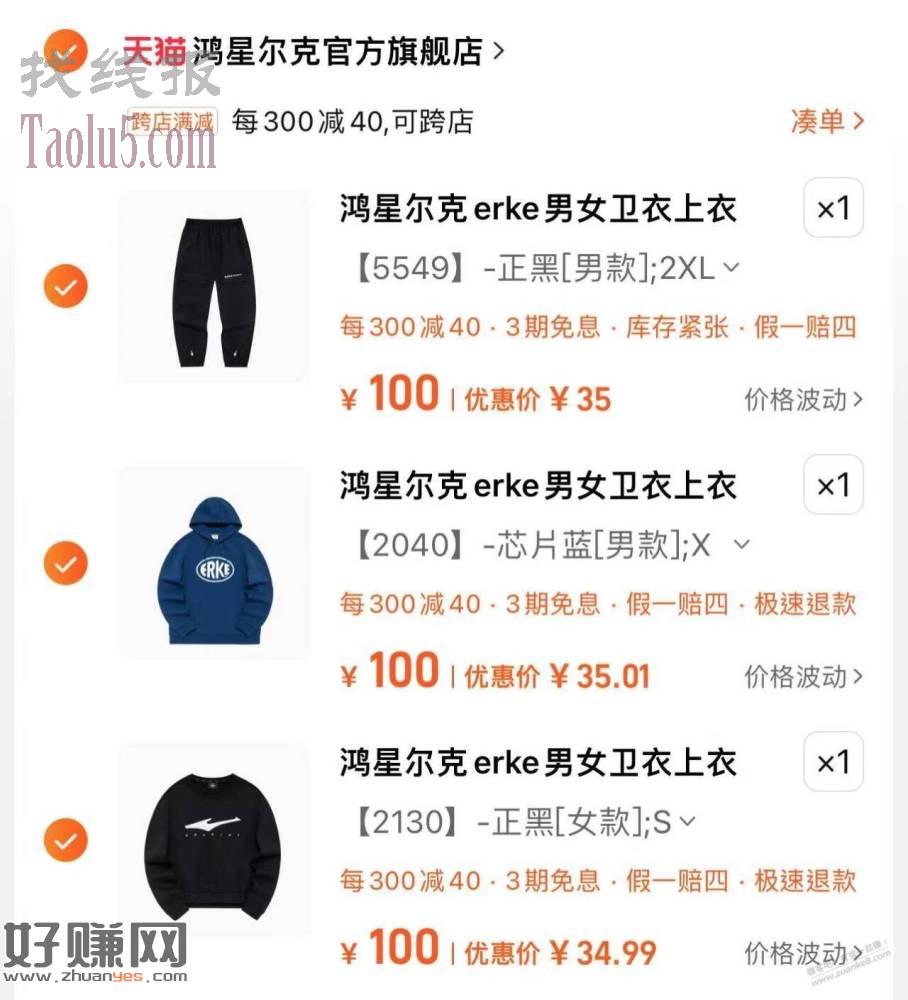View 价格波动 for the ¥35 item
This screenshot has width=908, height=1000.
[803, 400]
